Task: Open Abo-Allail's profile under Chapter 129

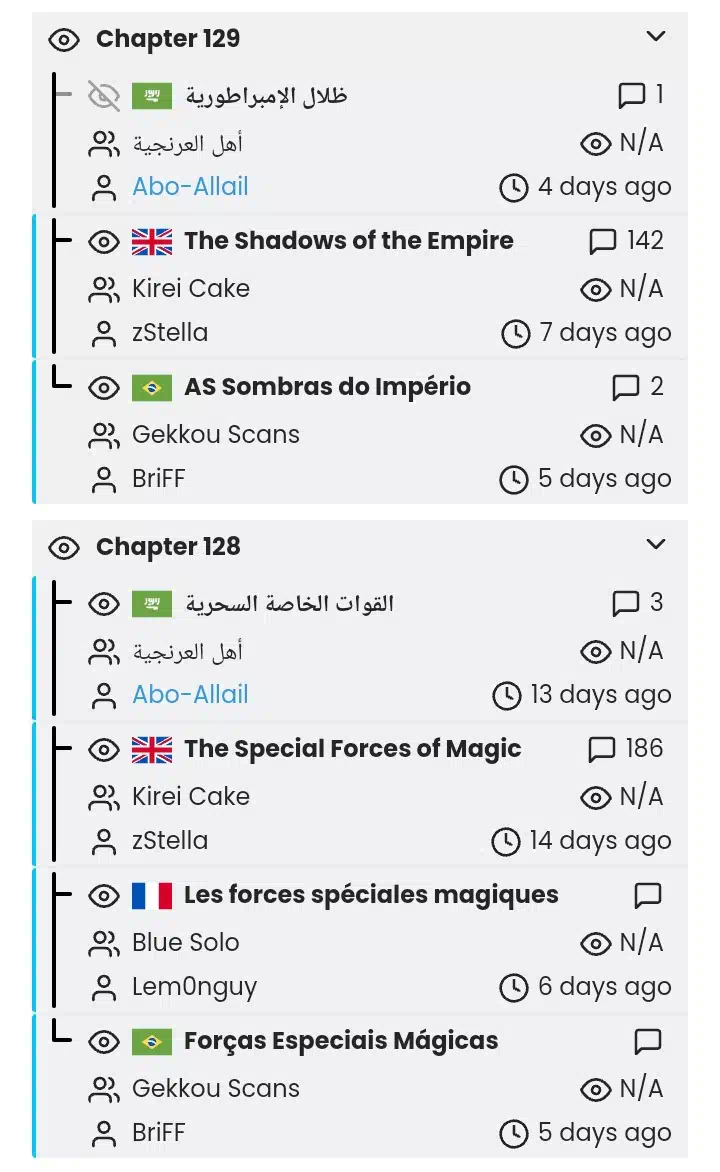Action: tap(190, 187)
